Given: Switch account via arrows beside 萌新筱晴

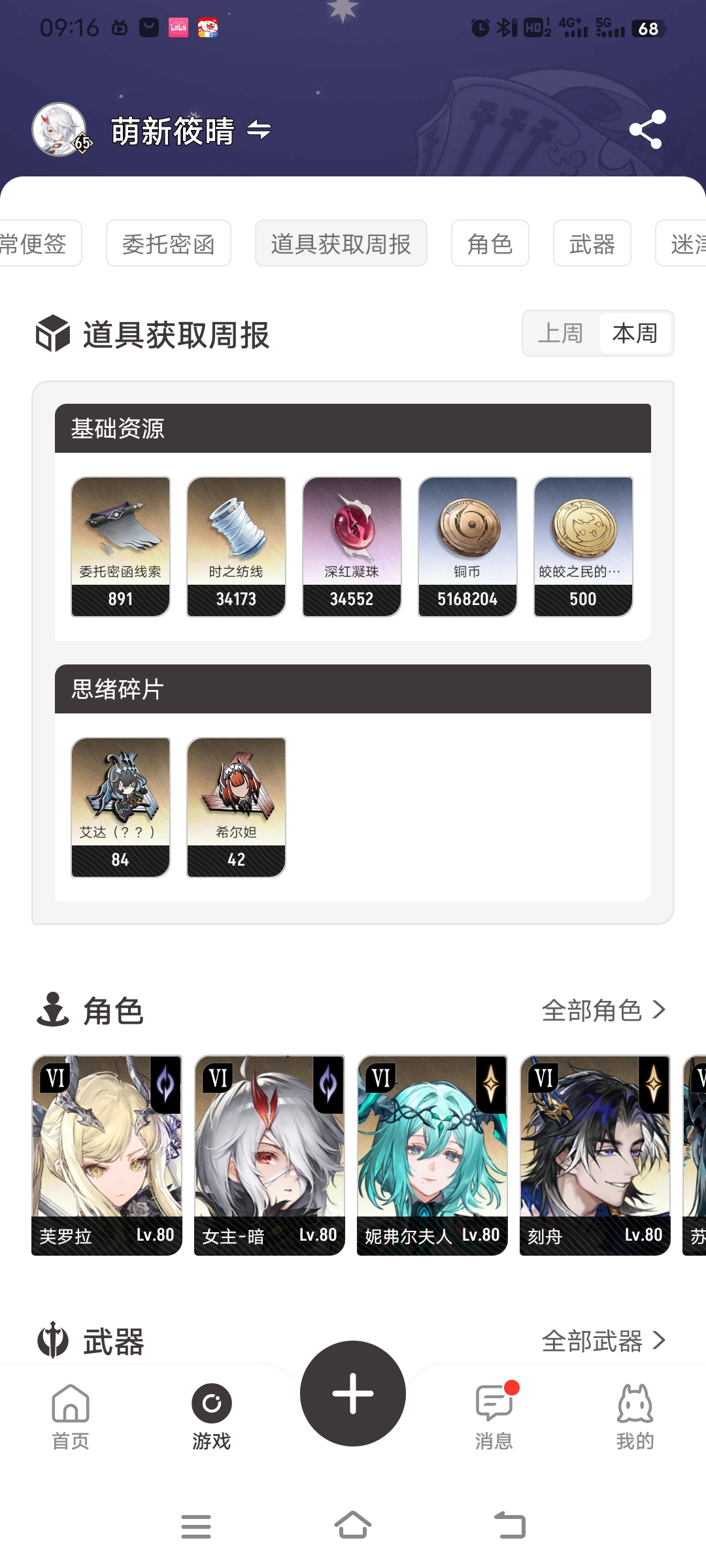Looking at the screenshot, I should tap(259, 131).
